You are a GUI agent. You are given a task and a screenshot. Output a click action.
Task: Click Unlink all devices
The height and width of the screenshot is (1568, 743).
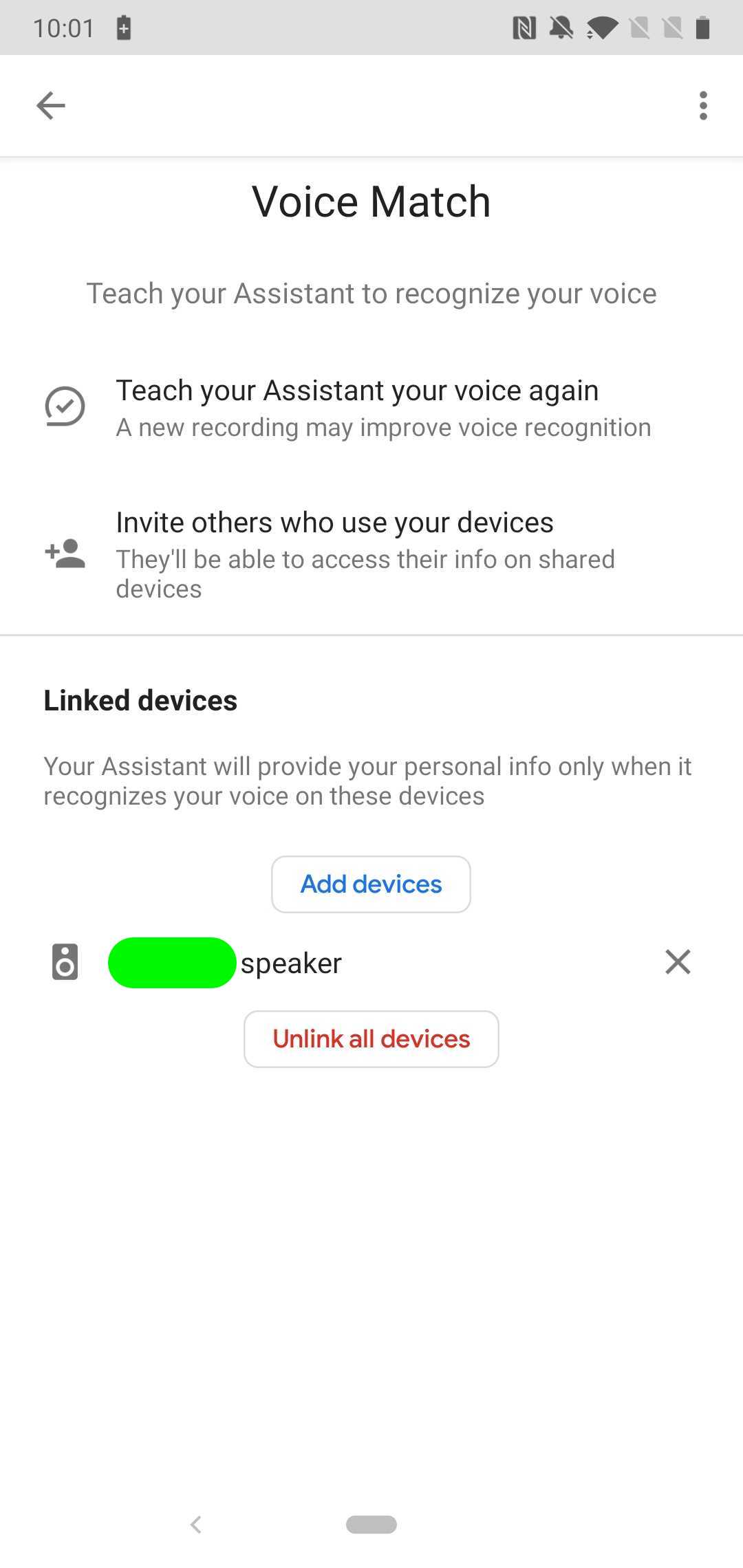click(x=371, y=1038)
